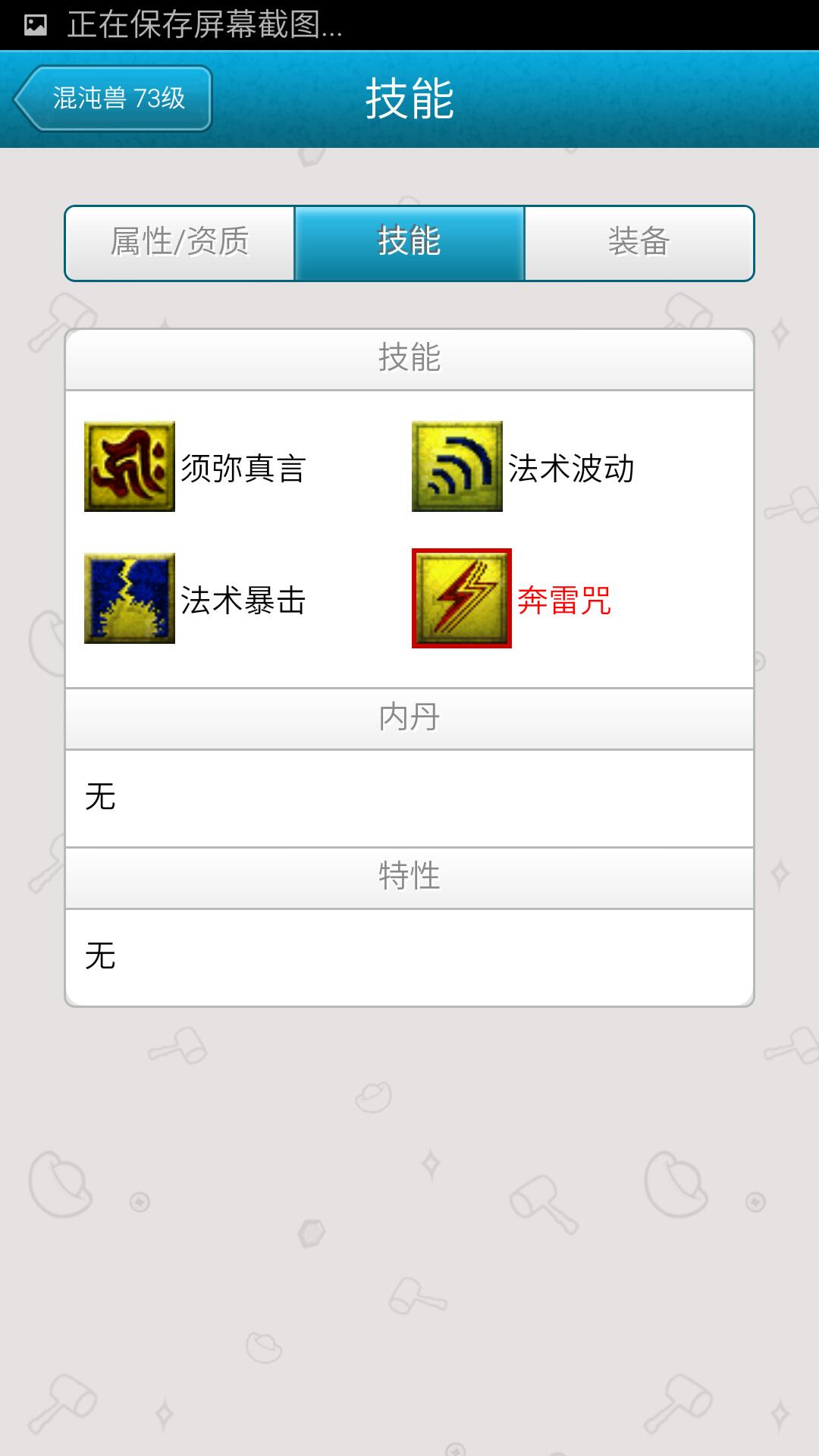The image size is (819, 1456).
Task: Go back to 混沌兽 73级
Action: (x=114, y=99)
